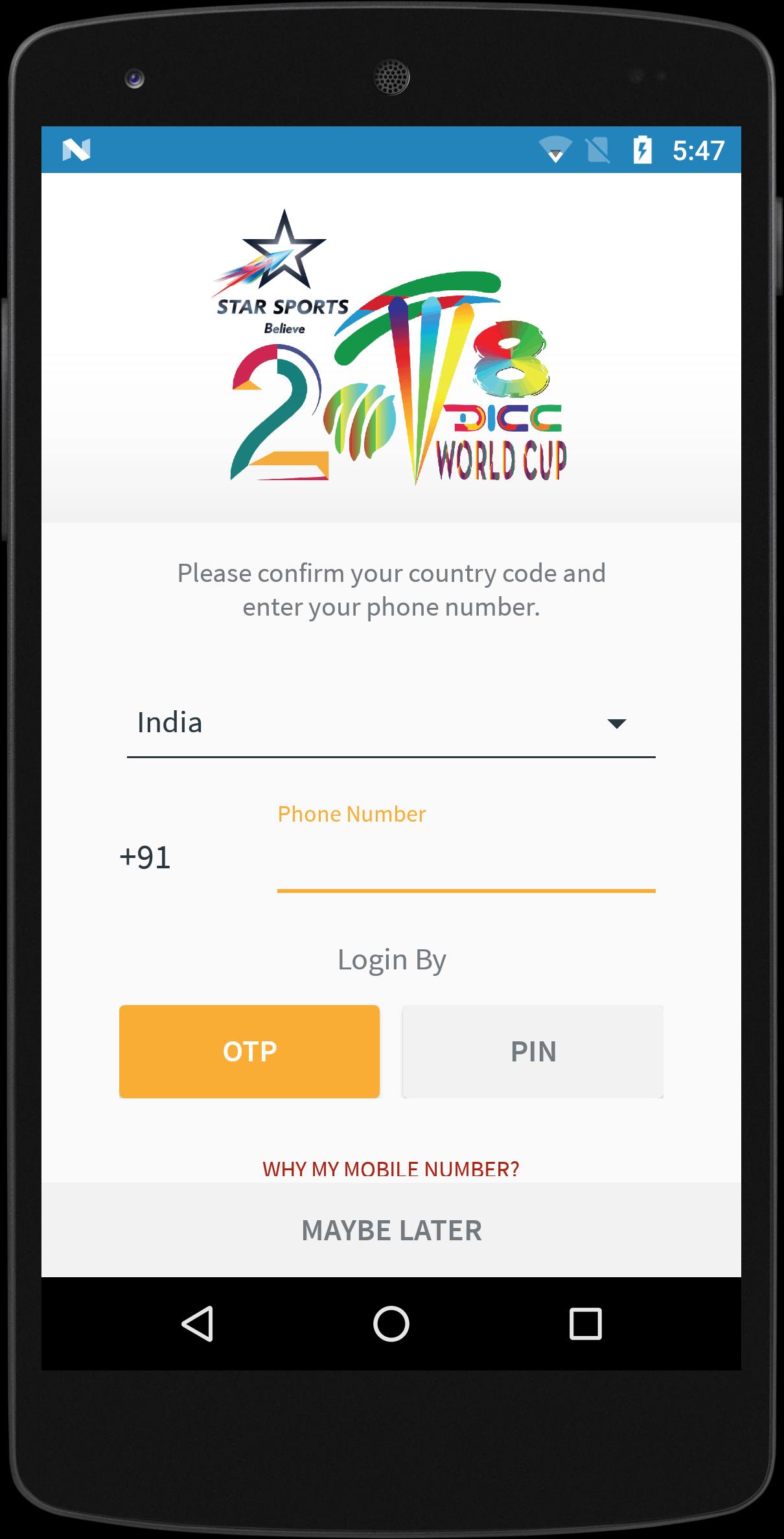Select PIN as login method
The image size is (784, 1539).
click(533, 1052)
